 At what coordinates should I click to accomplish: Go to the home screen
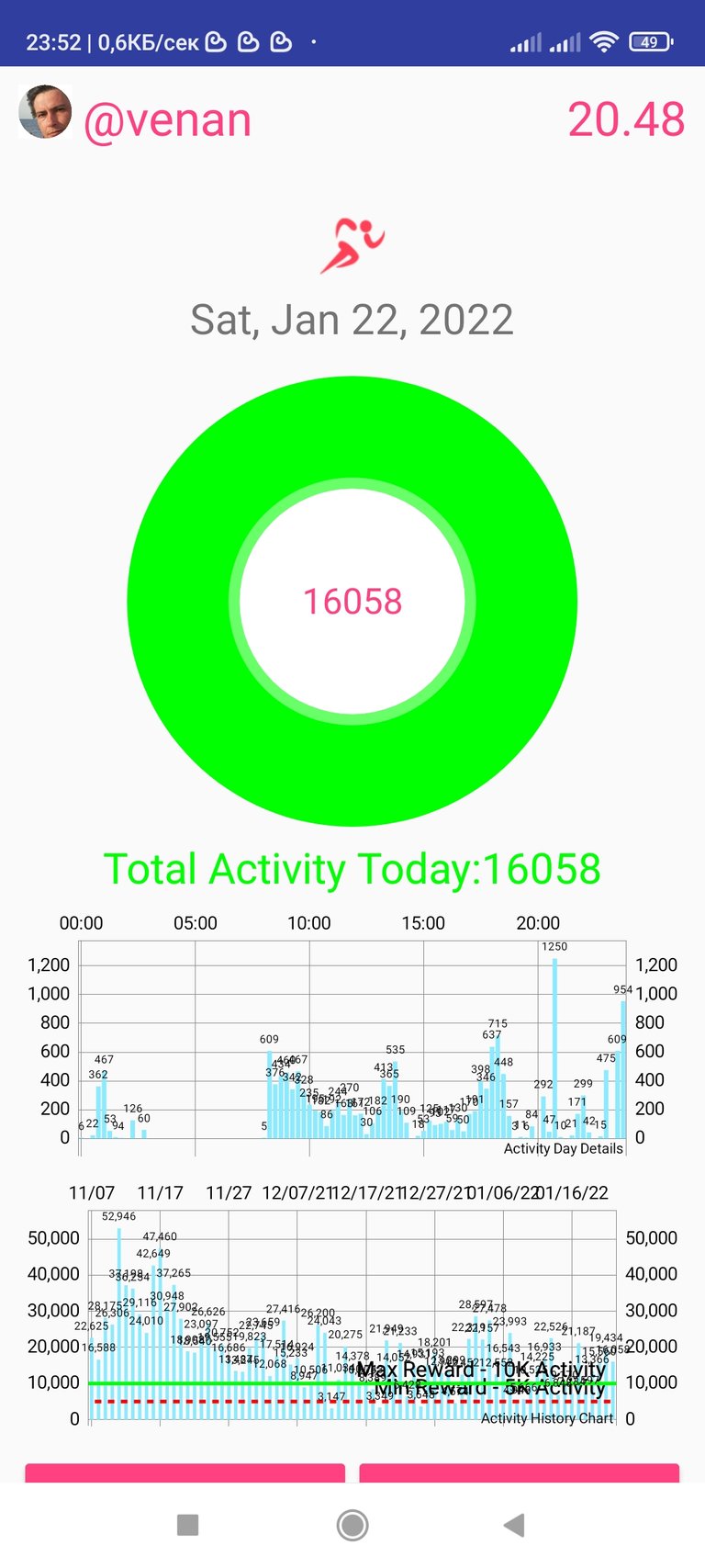click(352, 1526)
